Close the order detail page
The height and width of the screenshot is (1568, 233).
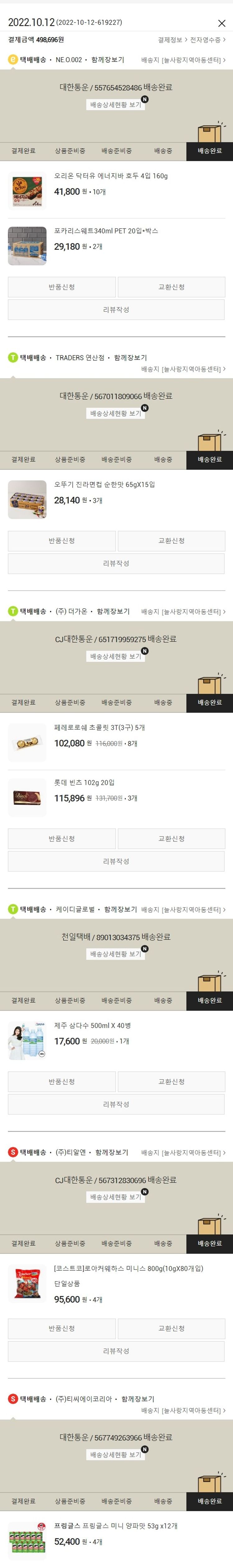point(222,23)
